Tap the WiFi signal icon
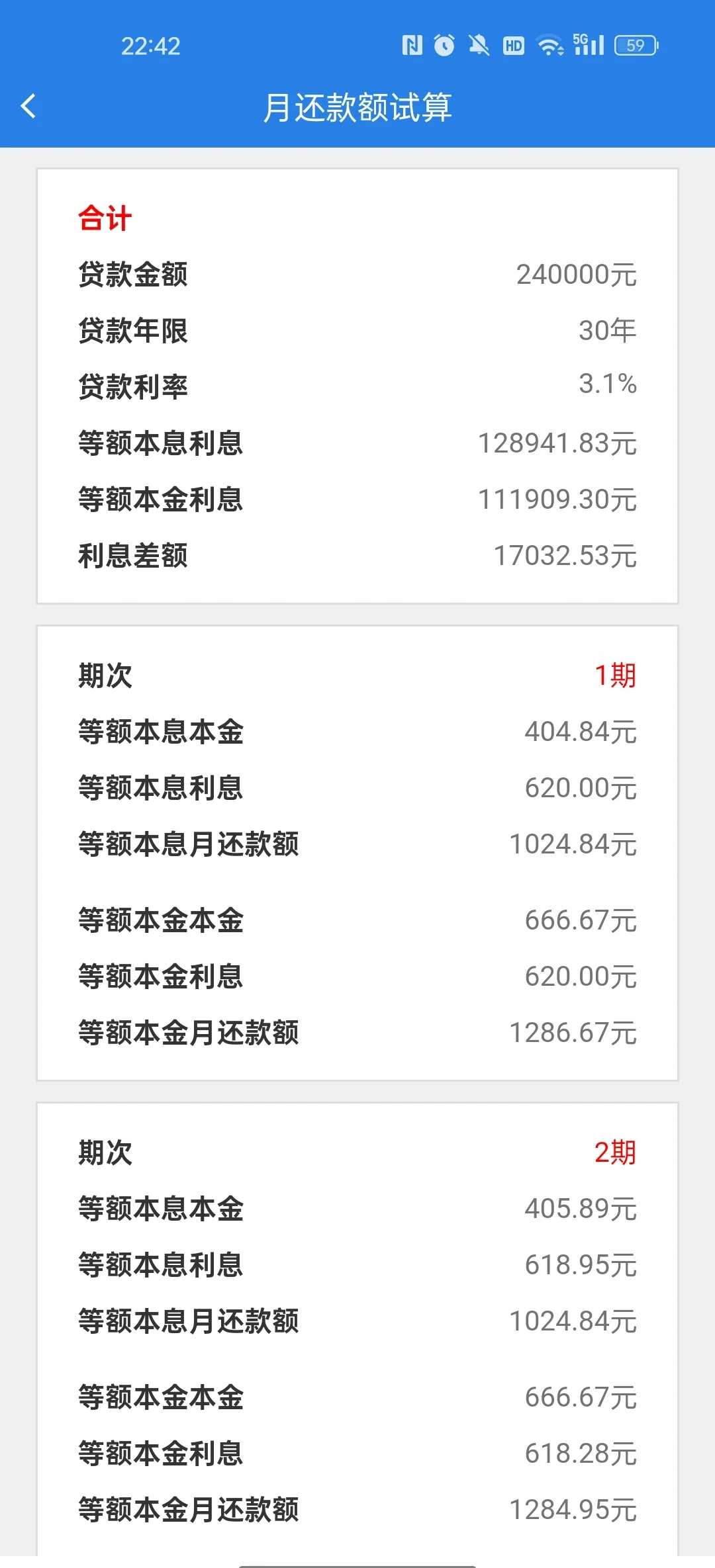The image size is (715, 1568). [x=548, y=45]
